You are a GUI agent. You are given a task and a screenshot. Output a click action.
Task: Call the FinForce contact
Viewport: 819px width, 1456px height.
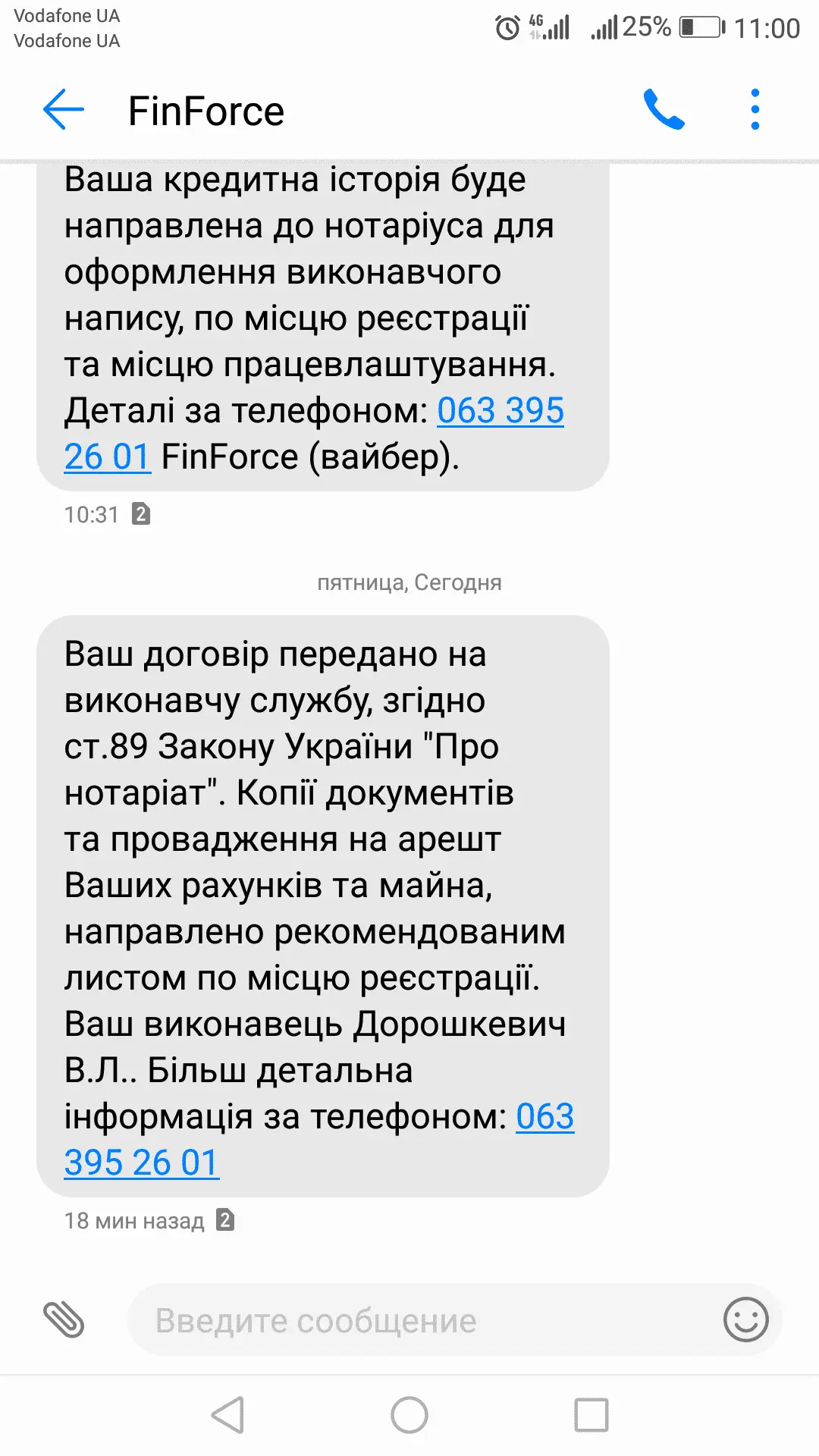664,110
